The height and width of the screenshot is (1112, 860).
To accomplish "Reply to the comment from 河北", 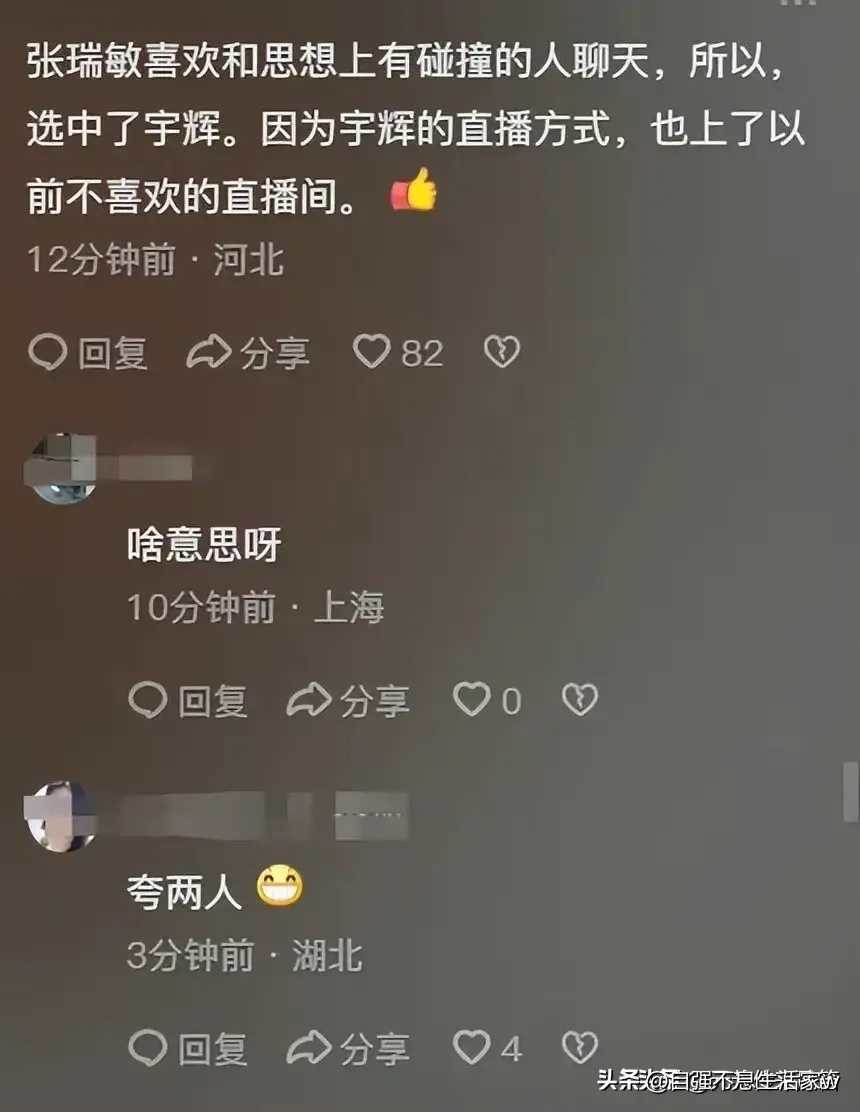I will (x=88, y=353).
